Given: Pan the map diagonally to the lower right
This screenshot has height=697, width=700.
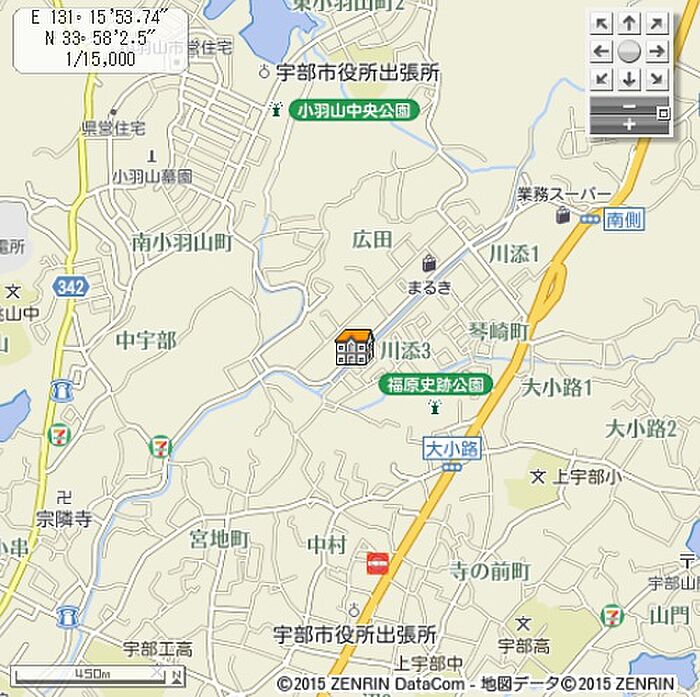Looking at the screenshot, I should [657, 78].
